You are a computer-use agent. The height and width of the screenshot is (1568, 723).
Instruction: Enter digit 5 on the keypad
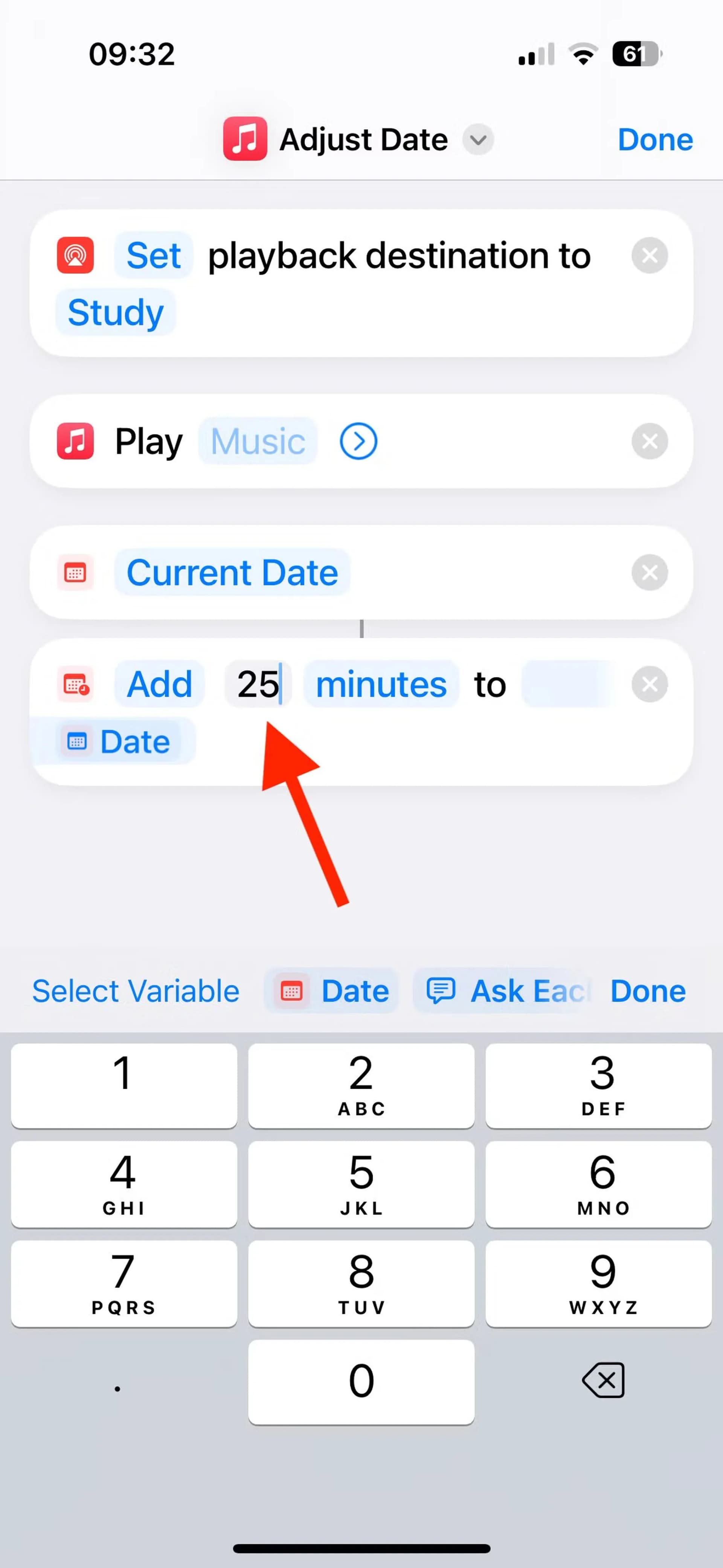361,1183
